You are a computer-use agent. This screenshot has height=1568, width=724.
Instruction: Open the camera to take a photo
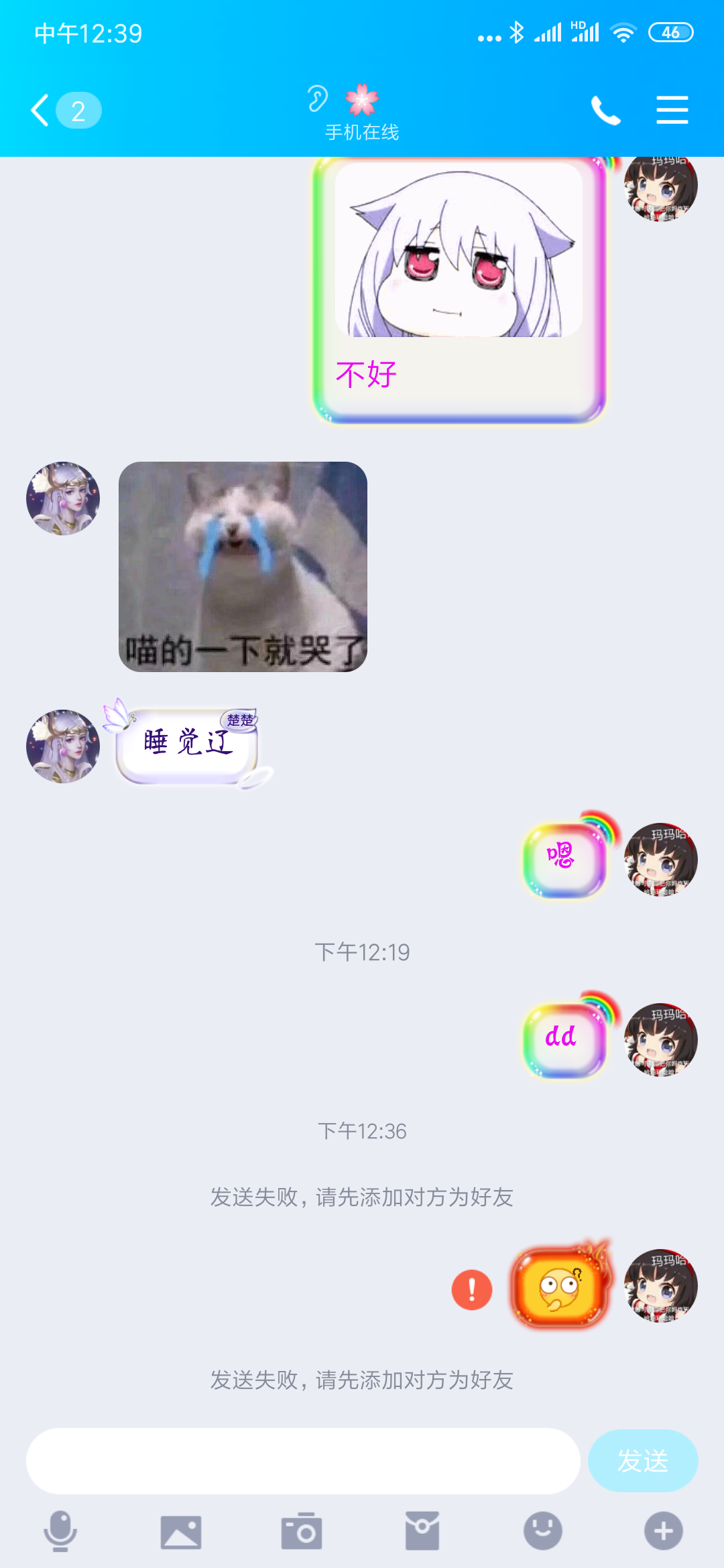point(302,1531)
